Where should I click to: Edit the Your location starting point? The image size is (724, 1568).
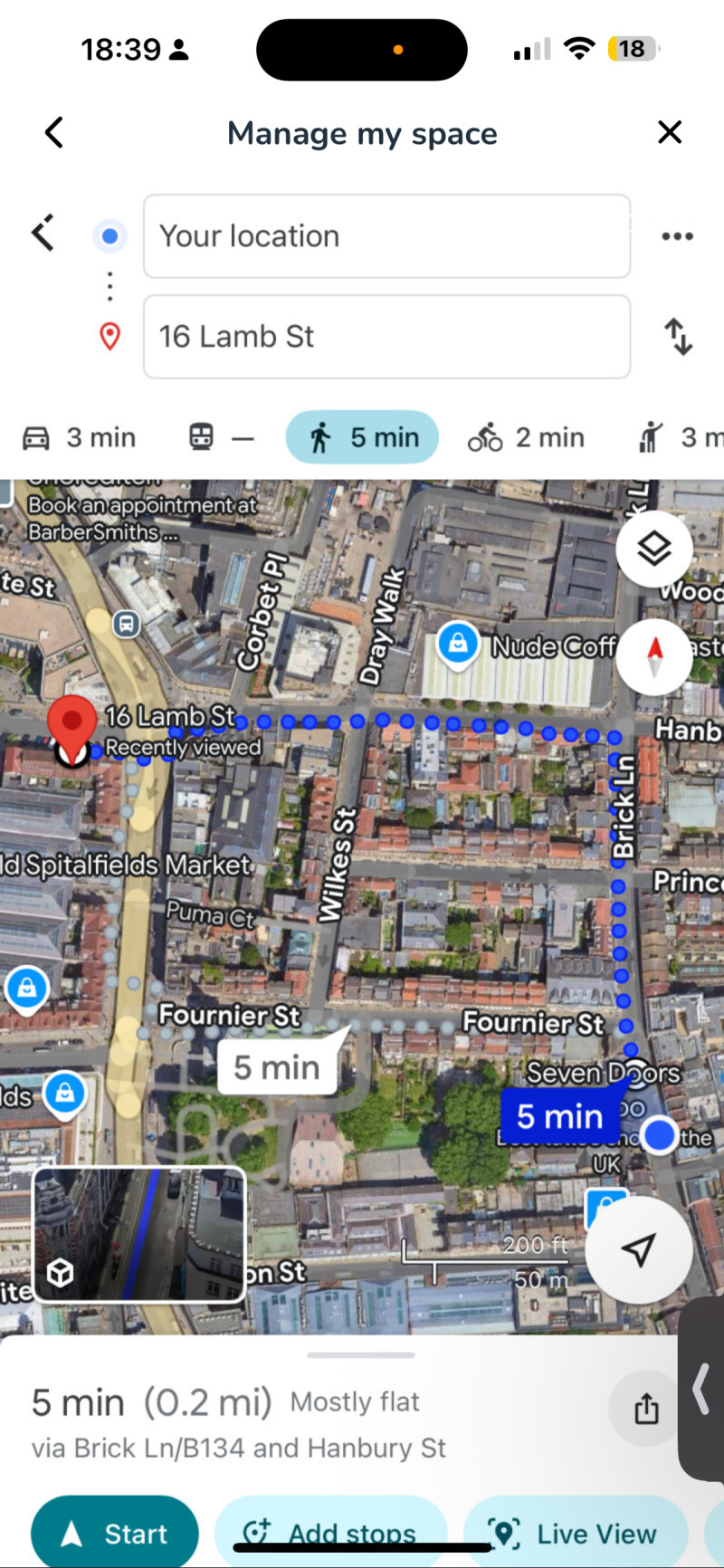click(x=386, y=236)
